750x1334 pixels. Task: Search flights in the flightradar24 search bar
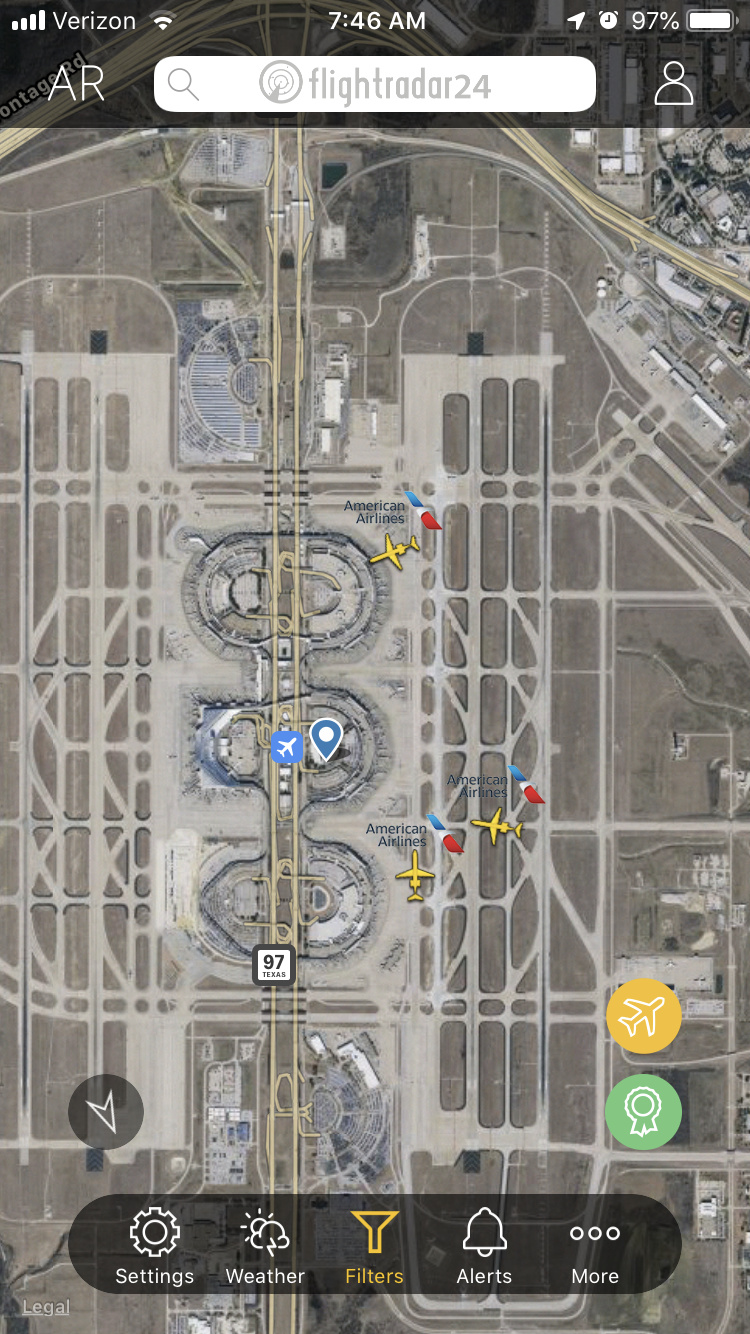[x=375, y=84]
